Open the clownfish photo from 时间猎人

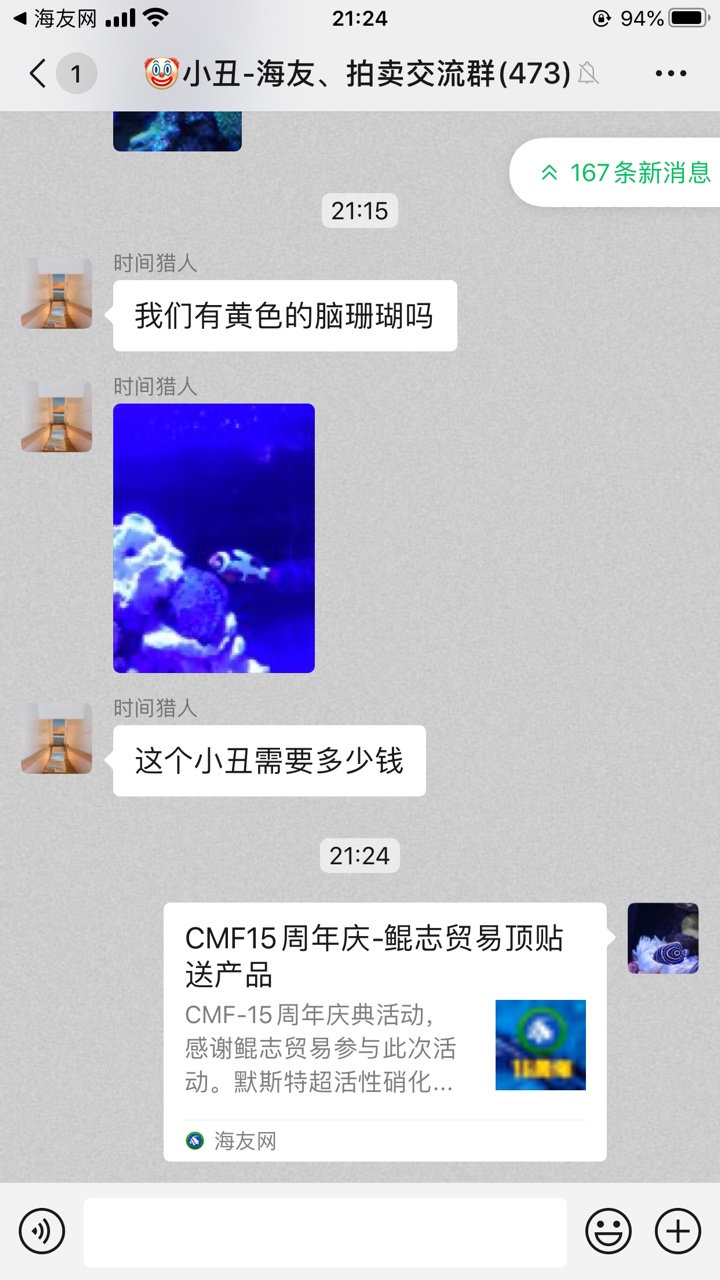[x=214, y=538]
